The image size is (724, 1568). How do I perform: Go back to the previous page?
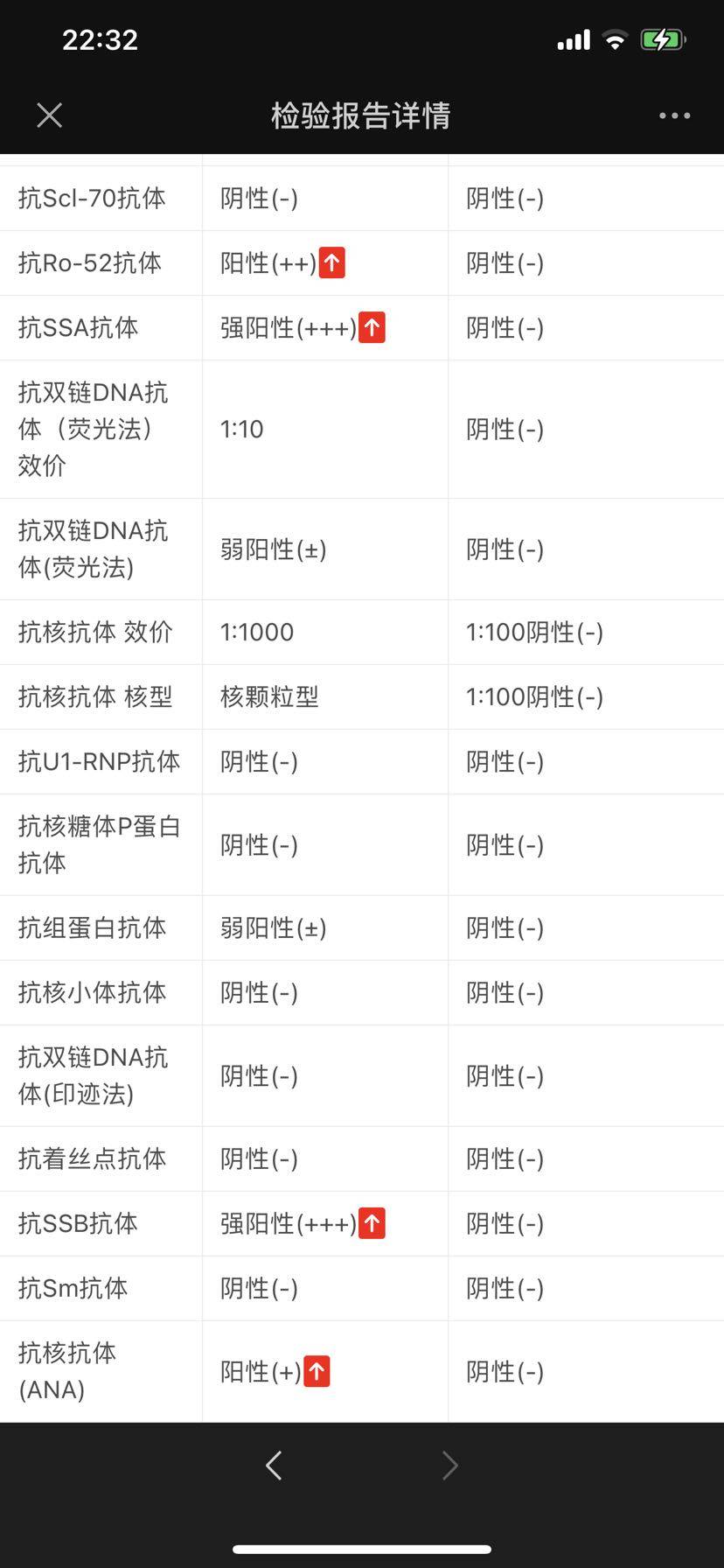(274, 1465)
